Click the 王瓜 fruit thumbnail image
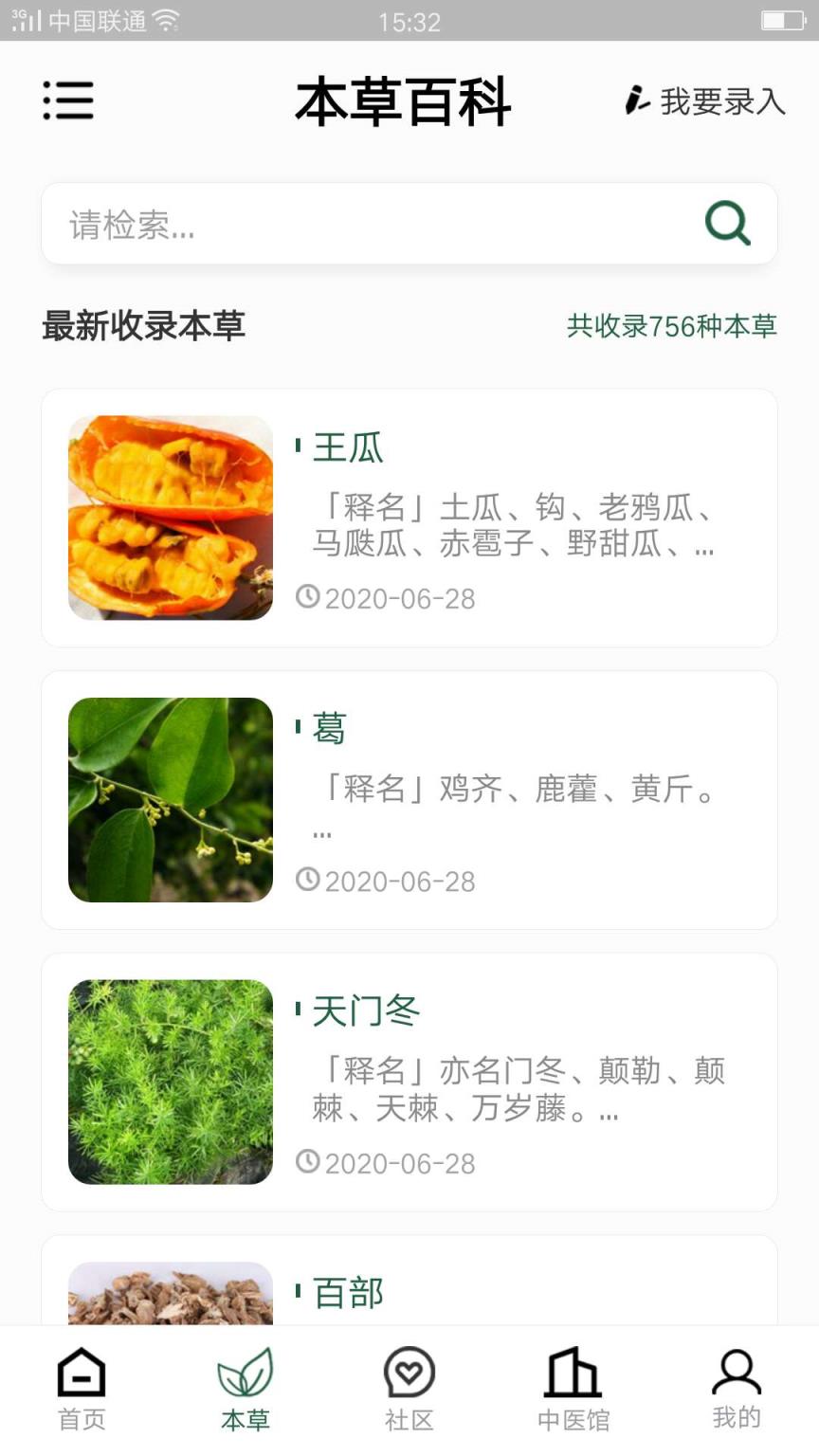The height and width of the screenshot is (1456, 819). click(x=170, y=519)
